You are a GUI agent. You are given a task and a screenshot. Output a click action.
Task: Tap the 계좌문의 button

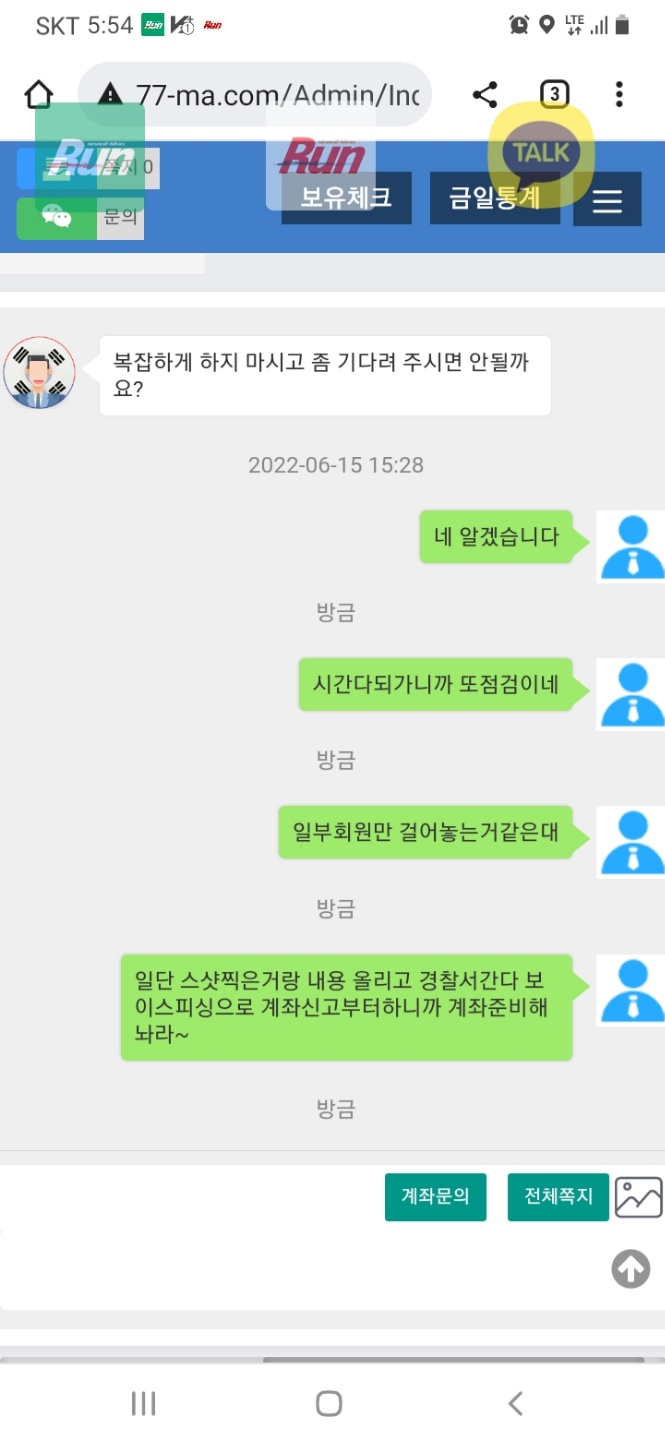[x=435, y=1196]
